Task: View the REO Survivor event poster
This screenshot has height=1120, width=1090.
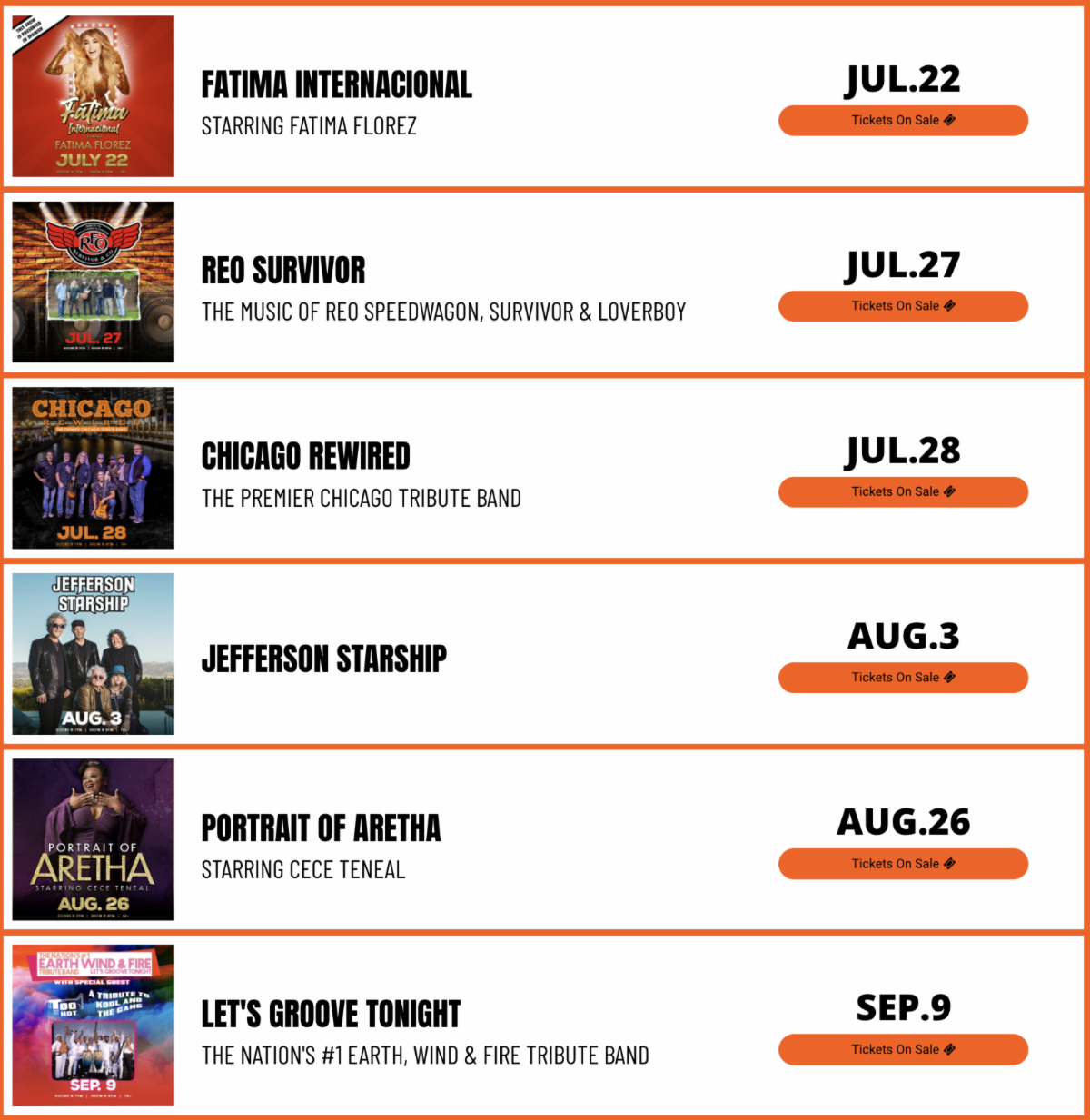Action: coord(93,282)
